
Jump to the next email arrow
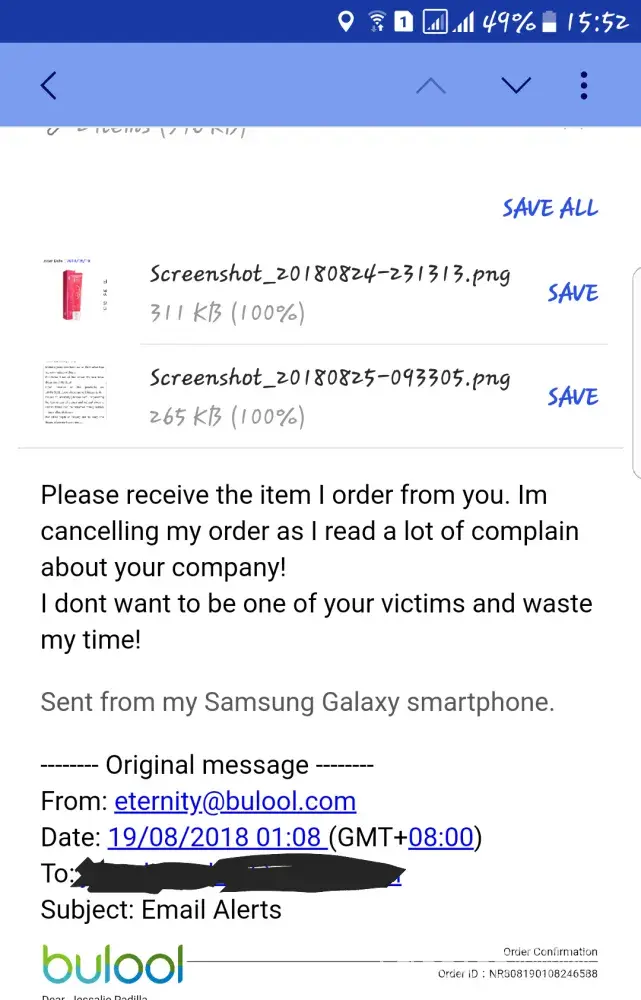tap(516, 86)
